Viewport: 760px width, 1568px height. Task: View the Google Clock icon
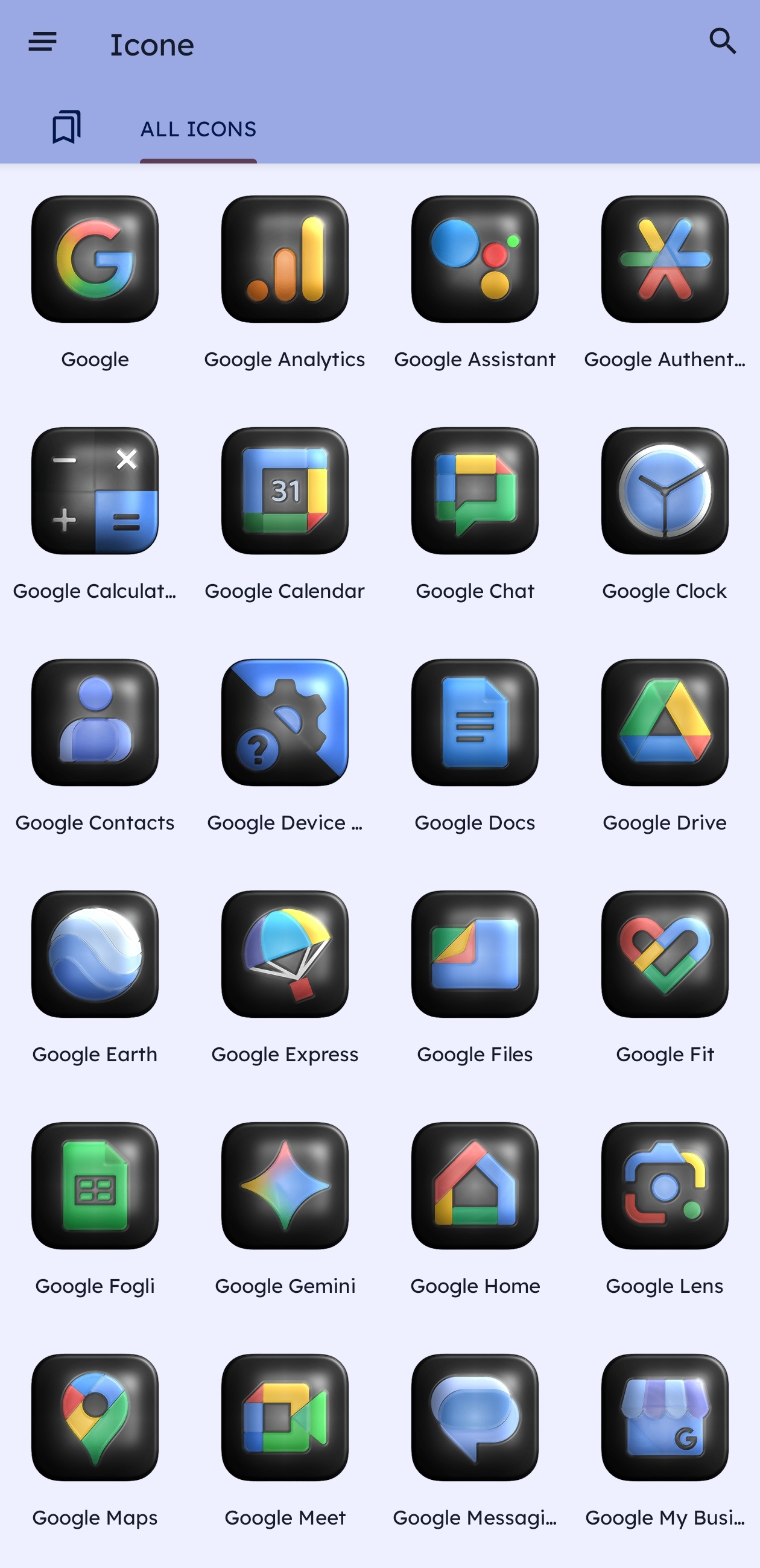665,491
